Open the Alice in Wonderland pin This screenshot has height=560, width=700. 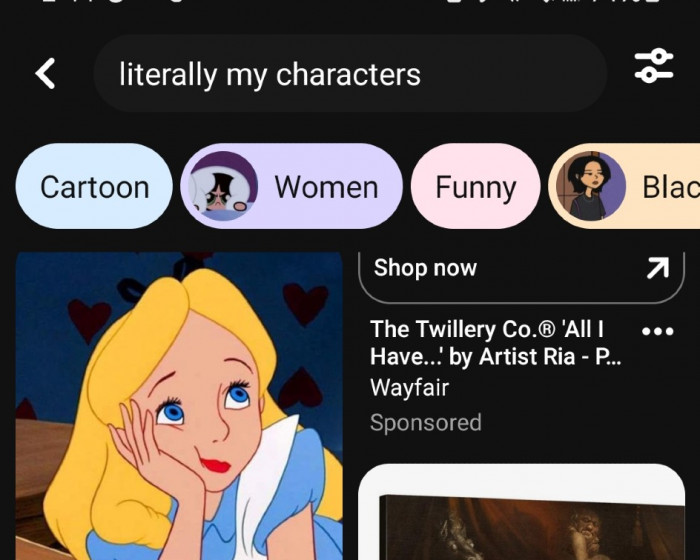pos(180,400)
